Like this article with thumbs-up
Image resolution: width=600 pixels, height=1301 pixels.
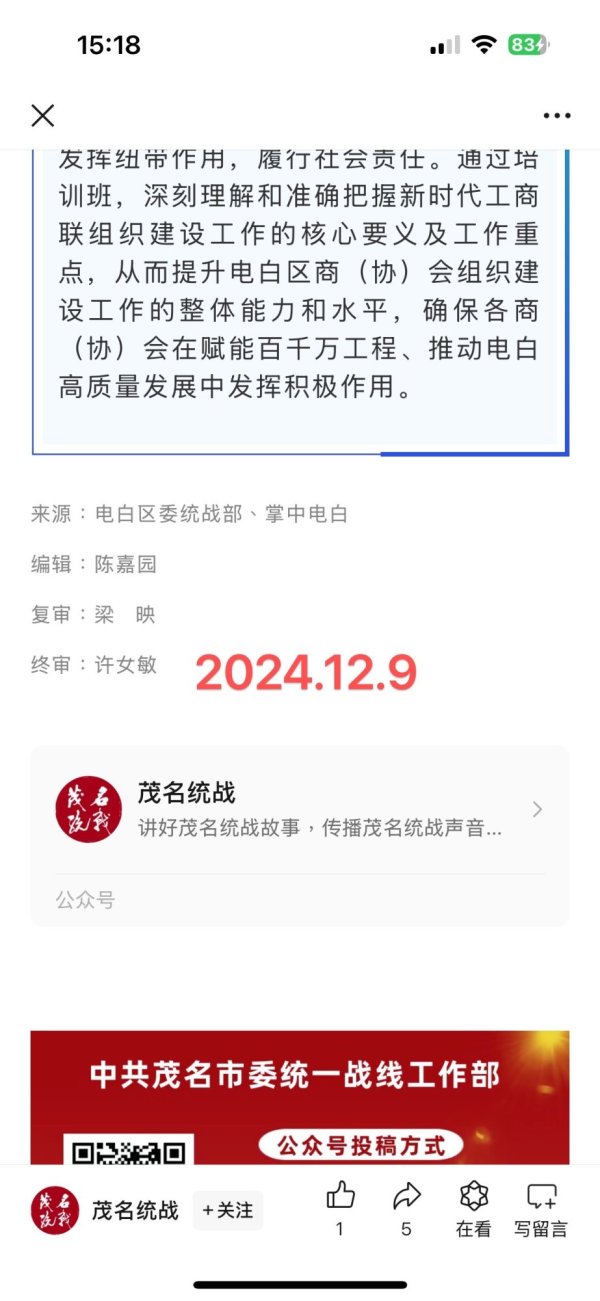(340, 1197)
